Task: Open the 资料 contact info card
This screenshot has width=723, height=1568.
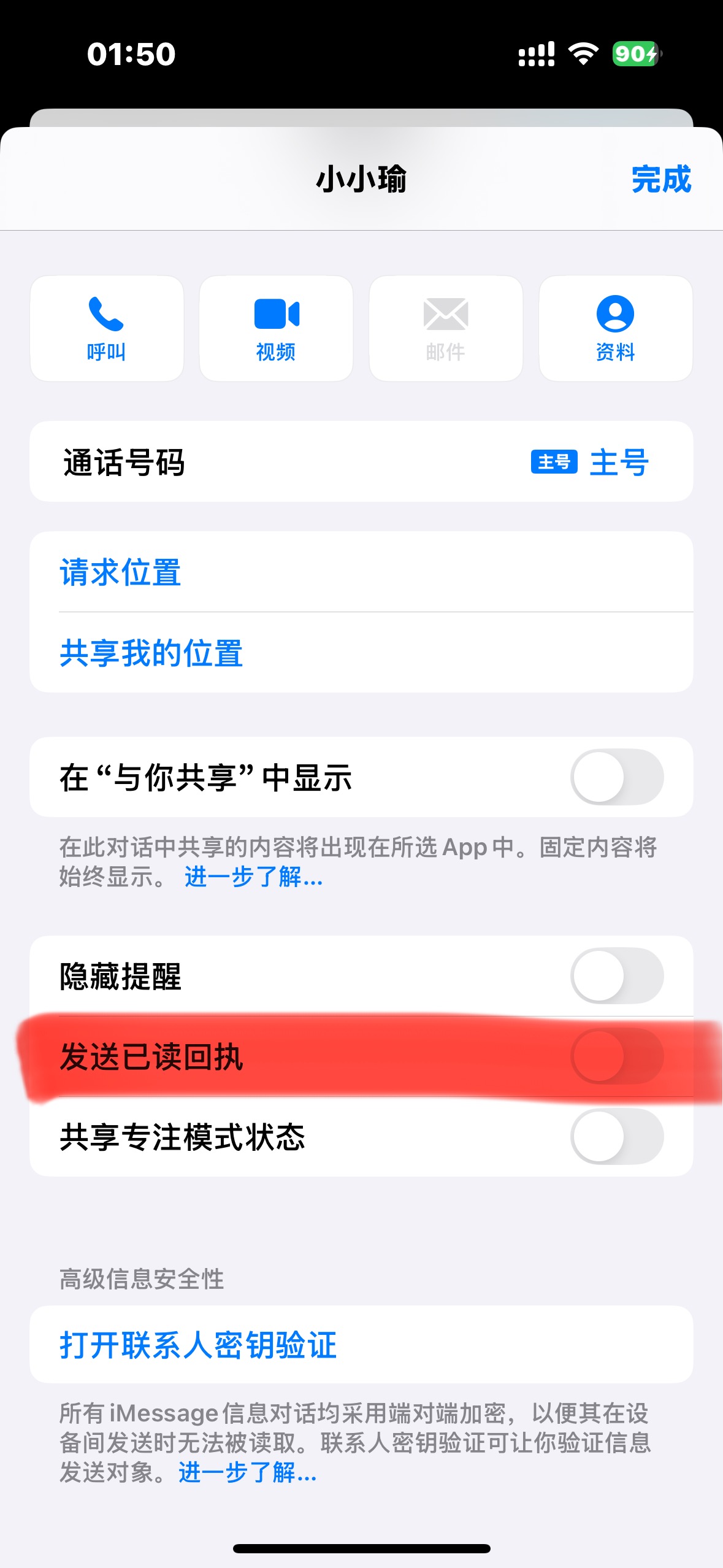Action: (615, 329)
